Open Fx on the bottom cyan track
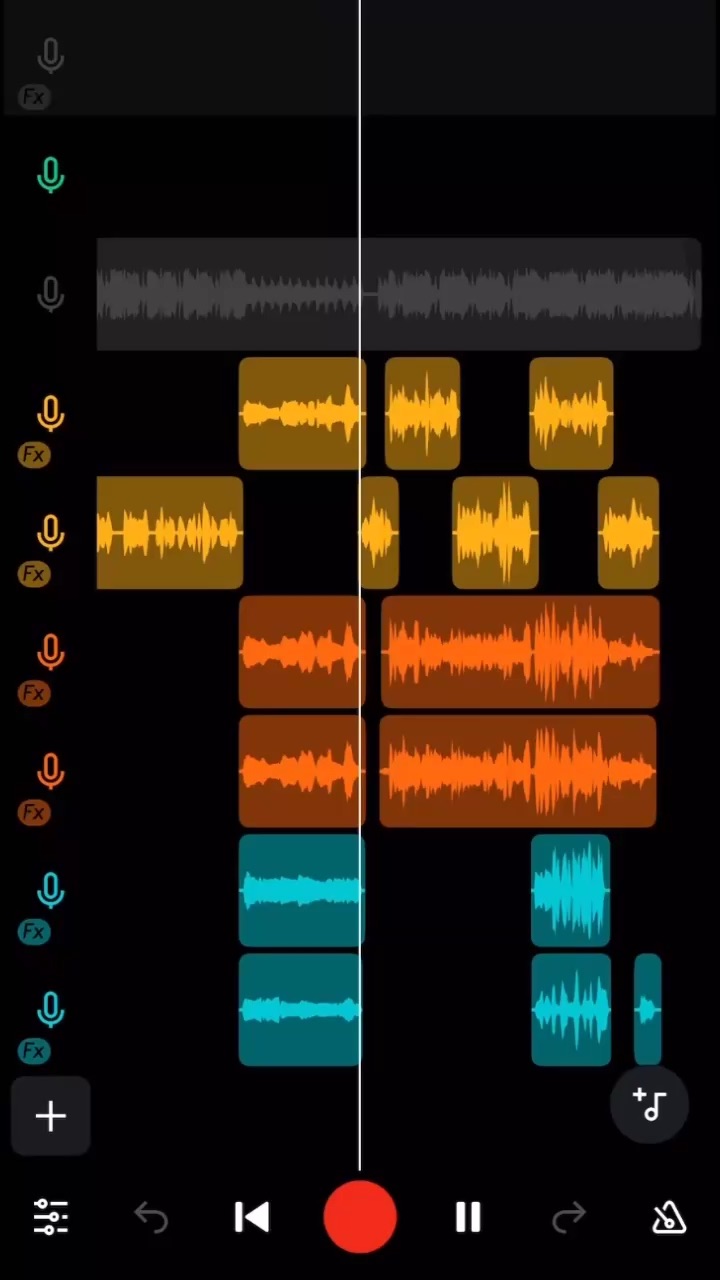The width and height of the screenshot is (720, 1280). (34, 1051)
